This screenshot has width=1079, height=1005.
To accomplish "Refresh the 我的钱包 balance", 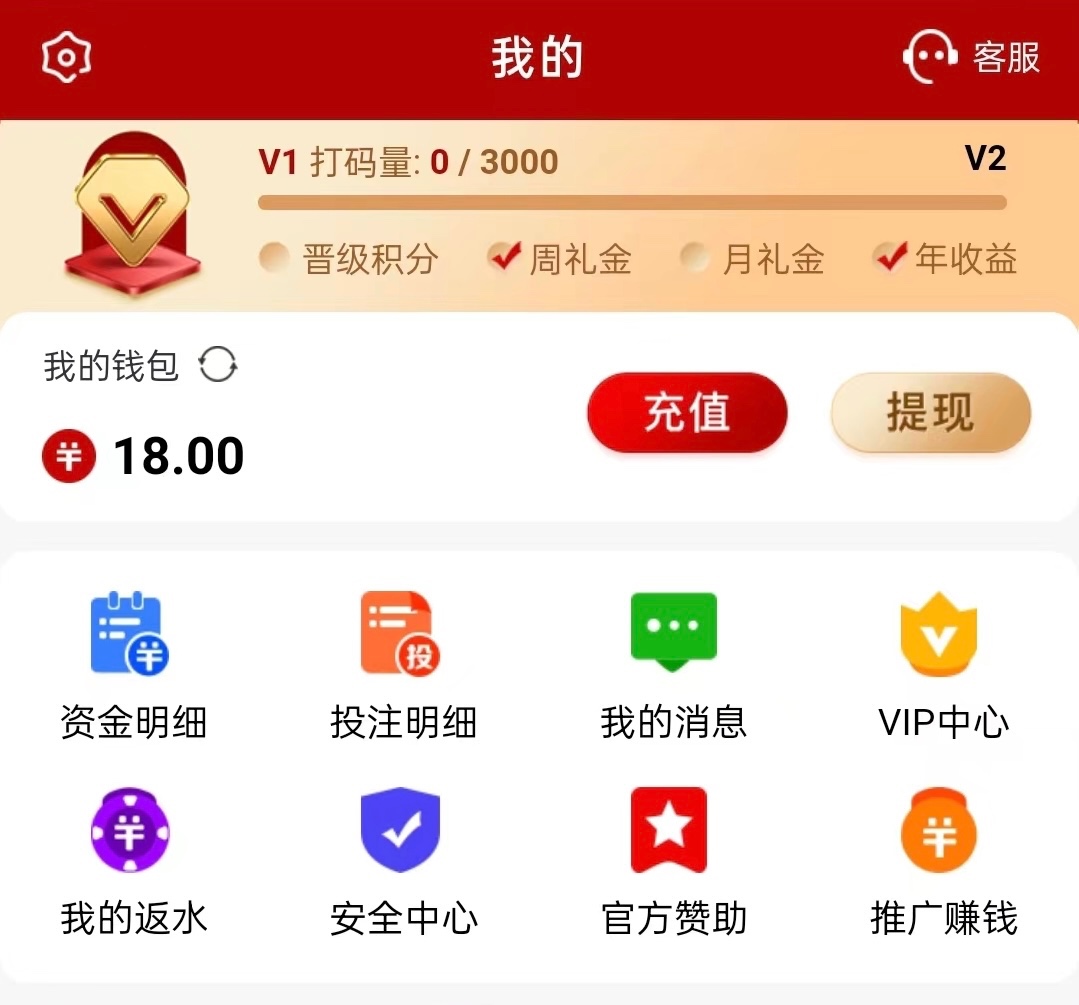I will pyautogui.click(x=218, y=366).
